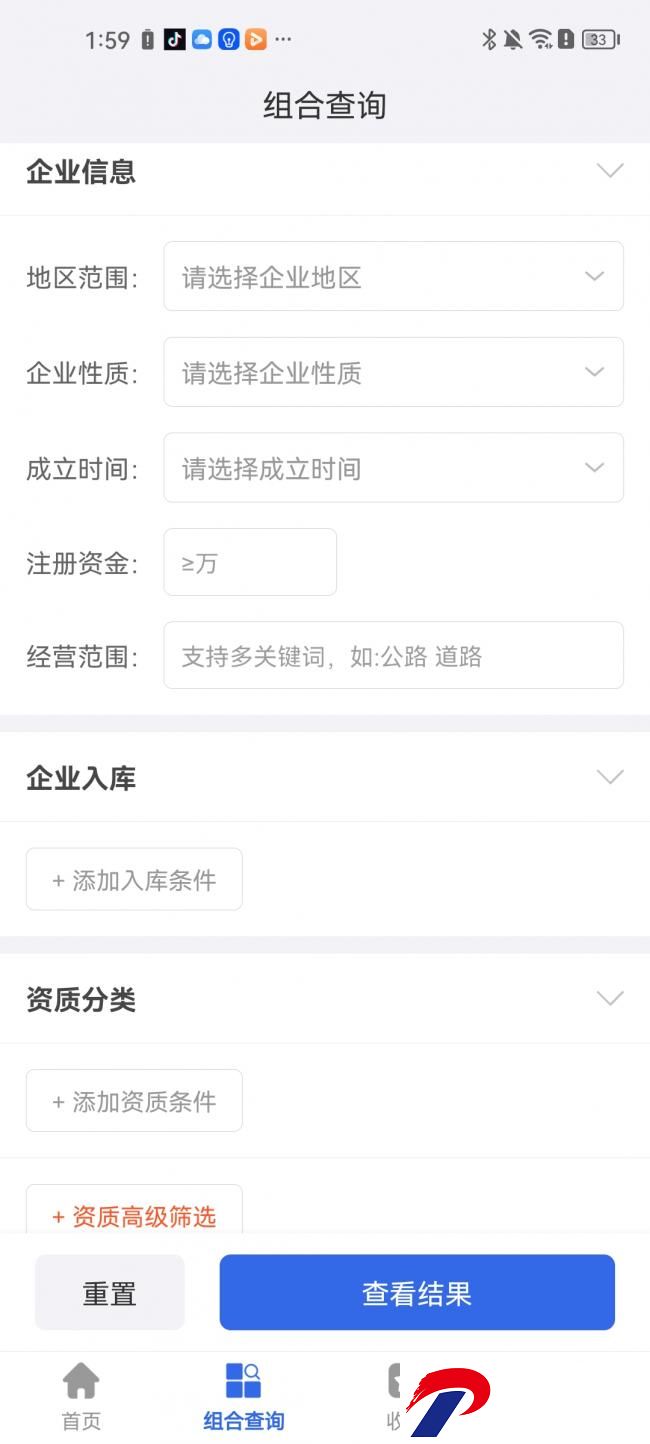Collapse the 企业入库 section

tap(610, 777)
